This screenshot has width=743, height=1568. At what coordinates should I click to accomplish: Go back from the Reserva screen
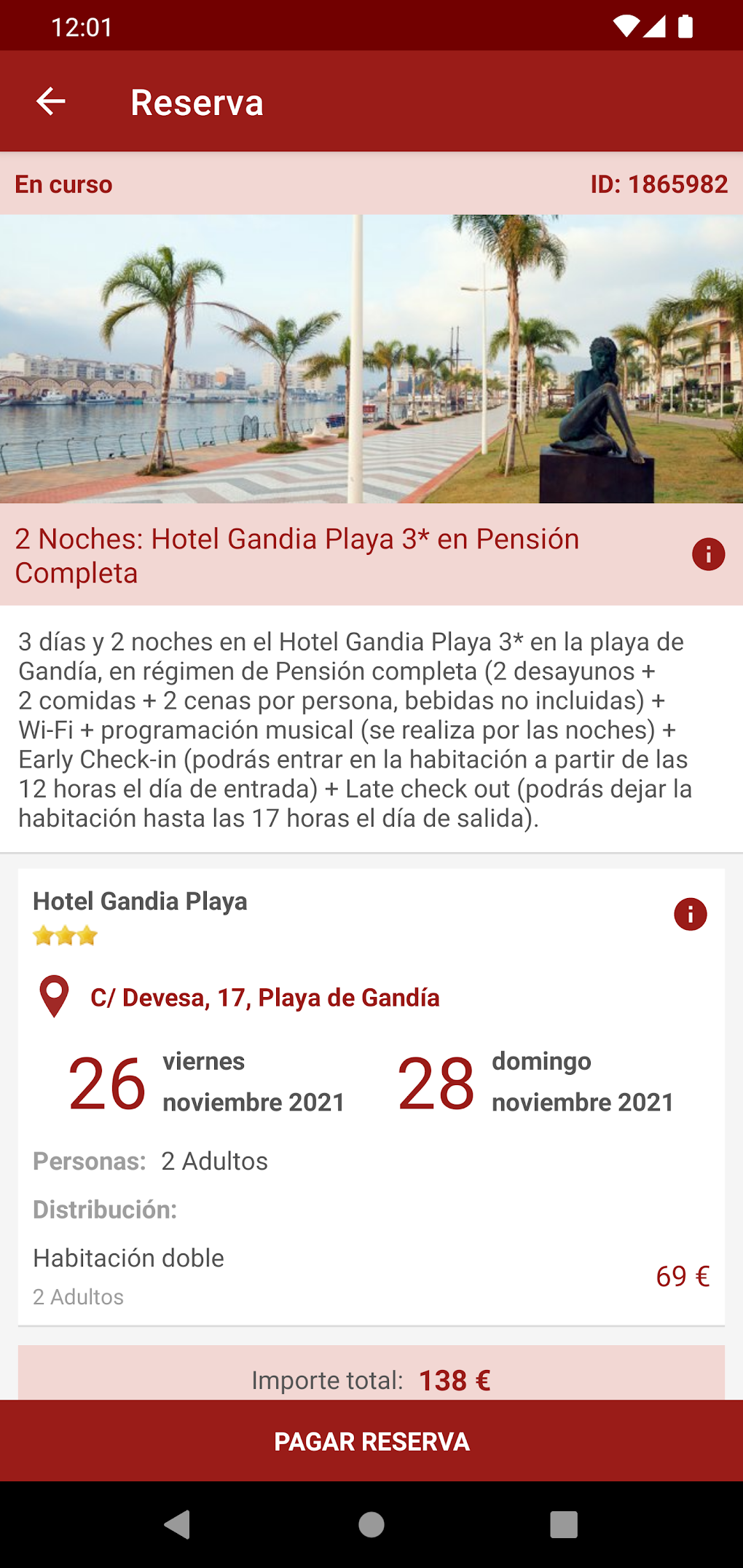tap(51, 101)
